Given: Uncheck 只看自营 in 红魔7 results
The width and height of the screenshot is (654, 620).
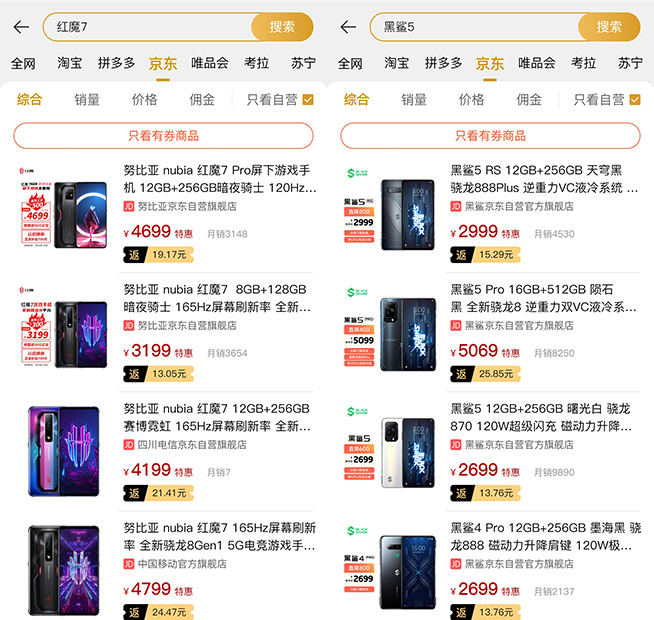Looking at the screenshot, I should (308, 99).
